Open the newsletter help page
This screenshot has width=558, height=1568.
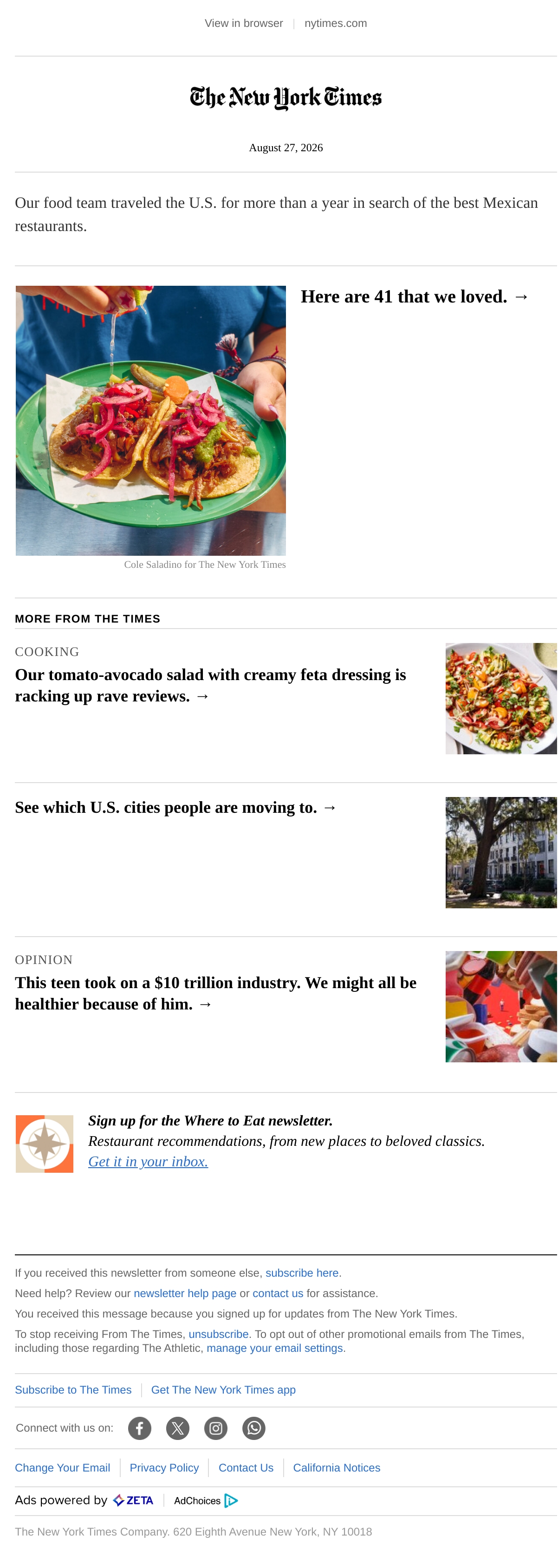point(185,1293)
